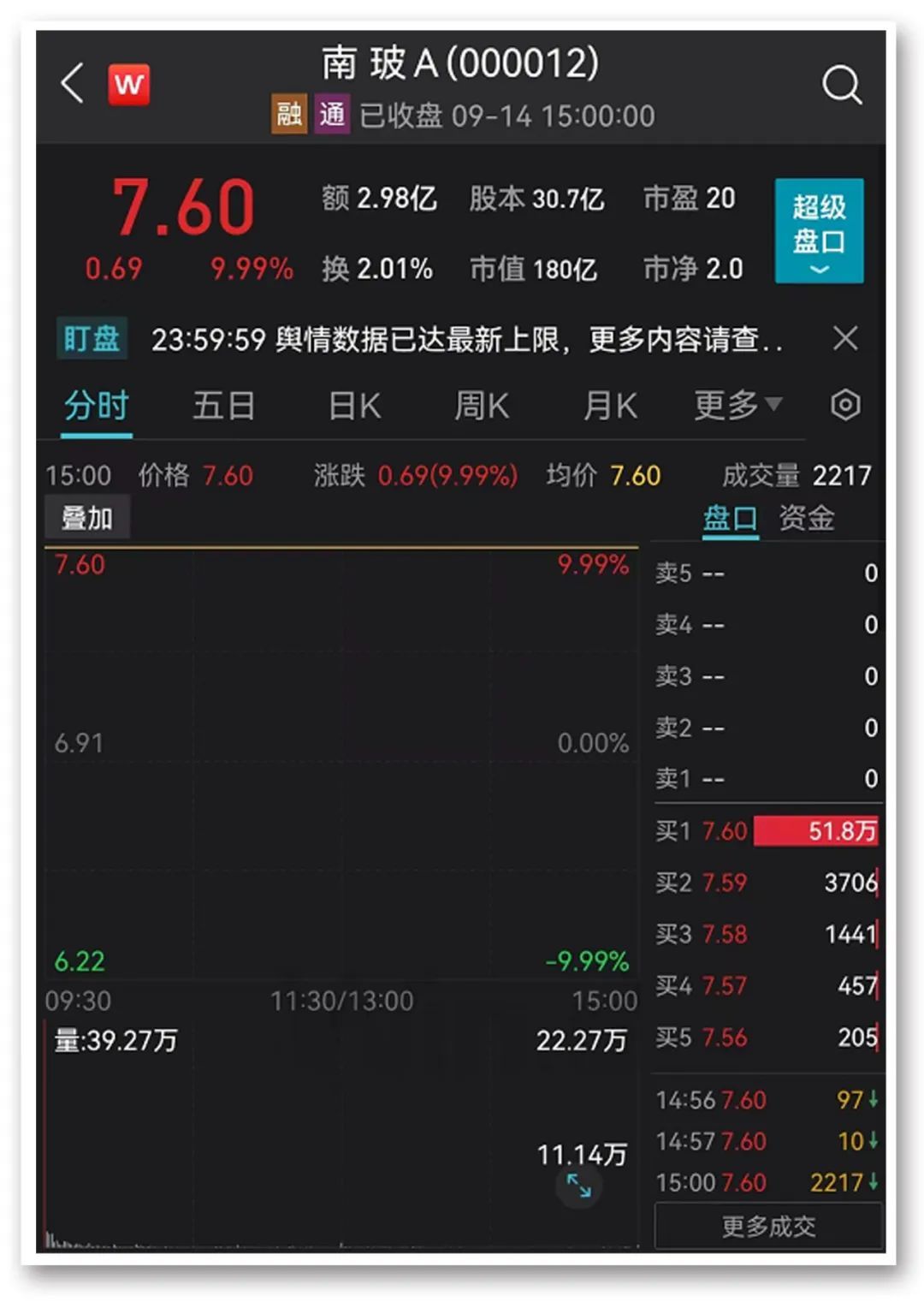Open the chart settings gear icon

tap(845, 406)
